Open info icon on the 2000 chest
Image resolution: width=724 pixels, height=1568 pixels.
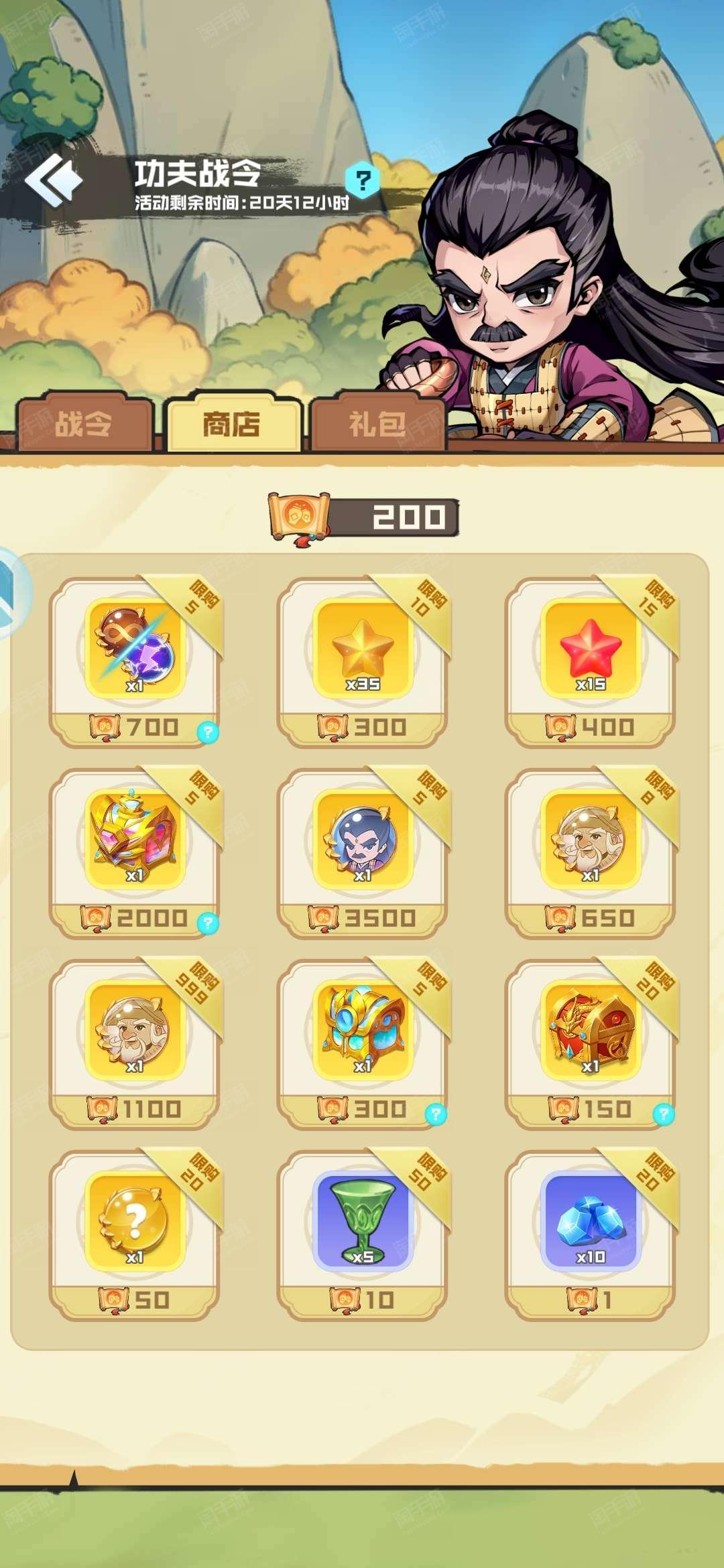pyautogui.click(x=208, y=923)
